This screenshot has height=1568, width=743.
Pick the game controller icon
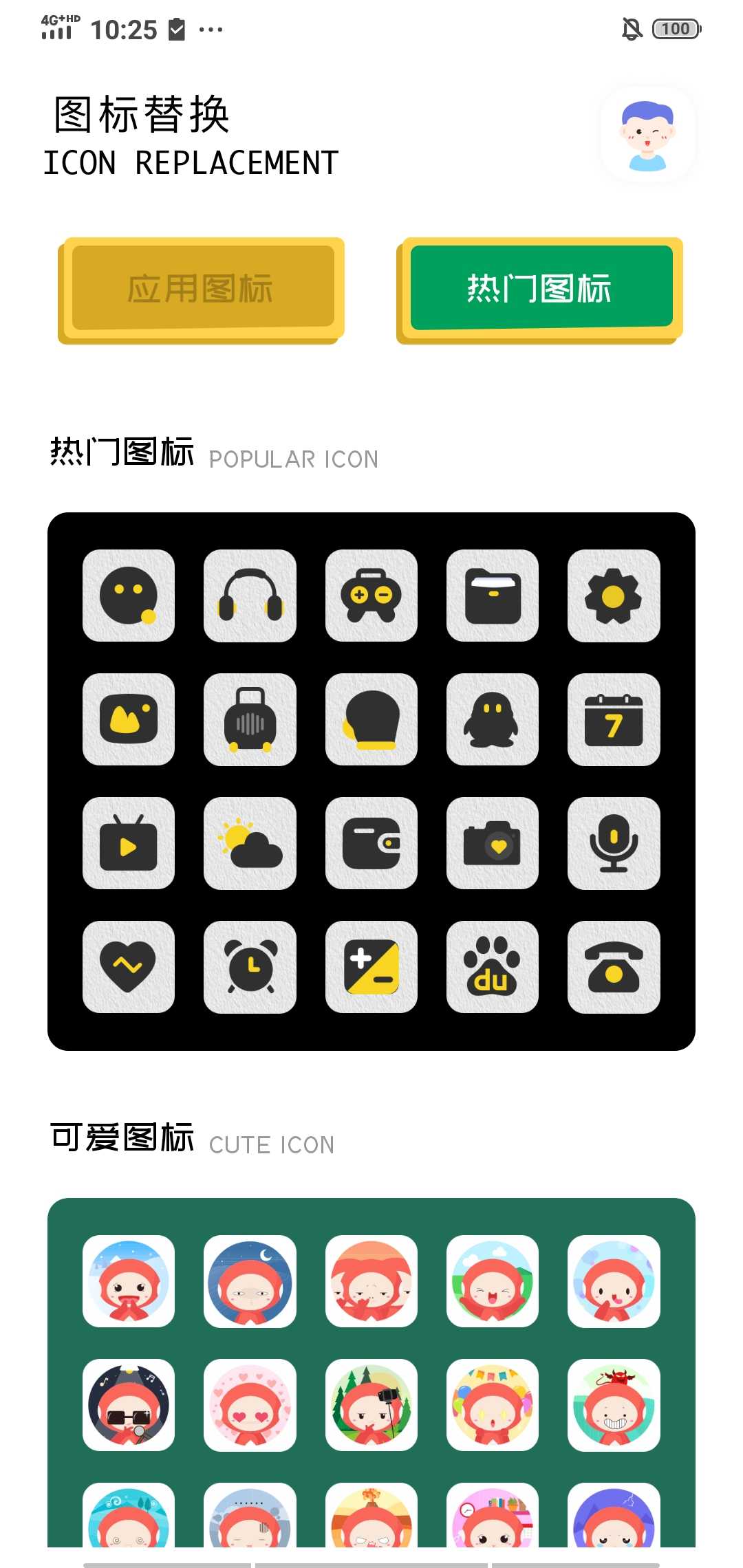(371, 596)
